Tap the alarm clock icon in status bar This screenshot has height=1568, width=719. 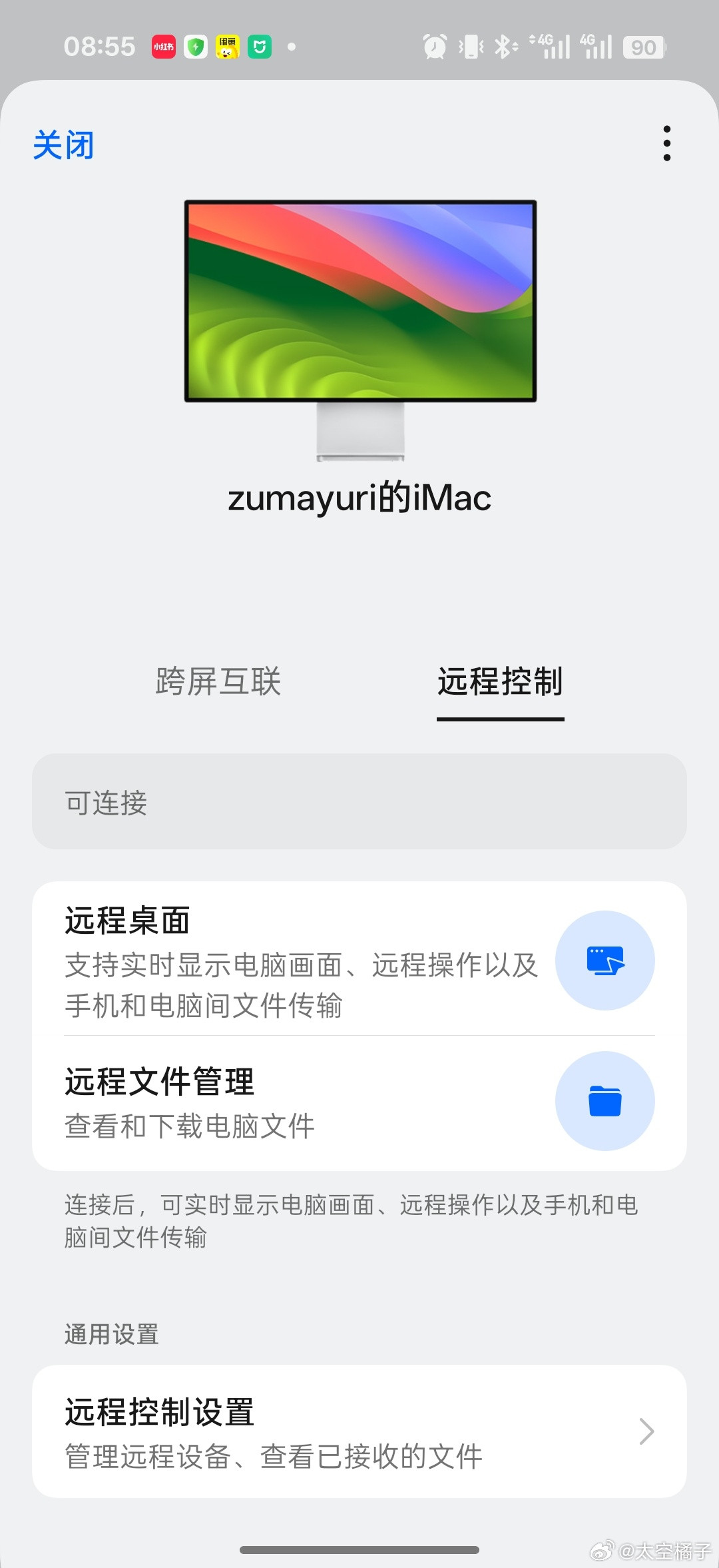(x=434, y=45)
